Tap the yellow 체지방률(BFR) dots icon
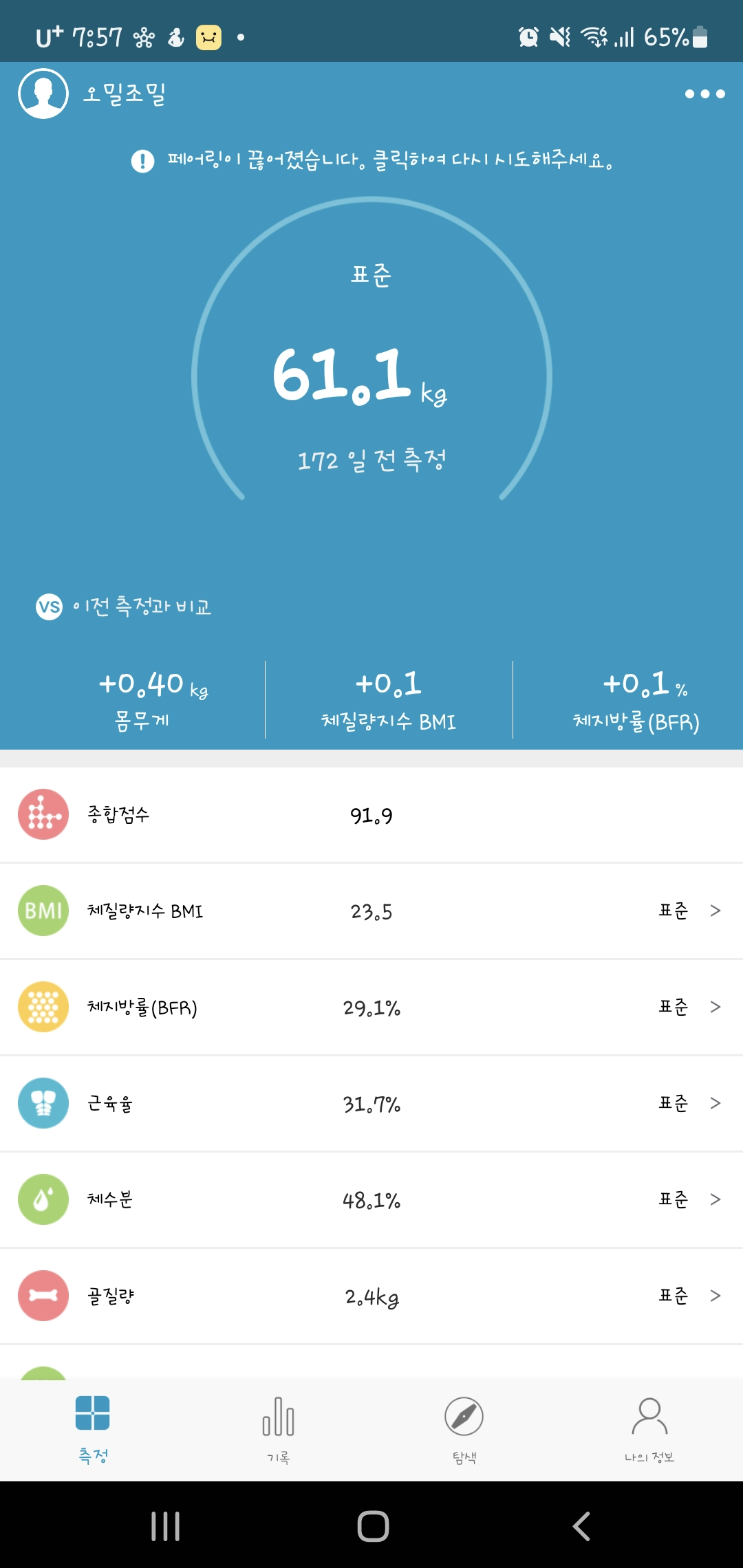 click(43, 1008)
